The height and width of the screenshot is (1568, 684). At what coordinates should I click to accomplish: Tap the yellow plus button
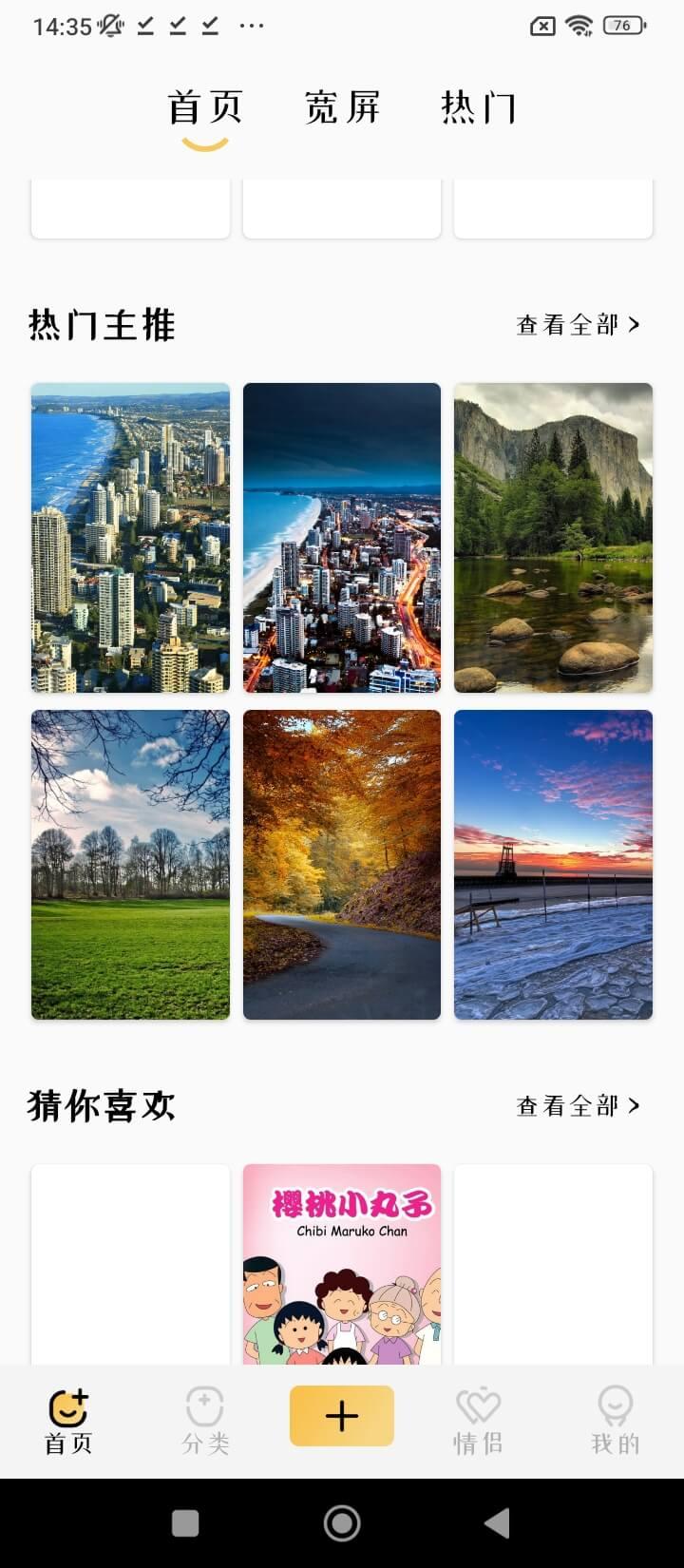[342, 1416]
